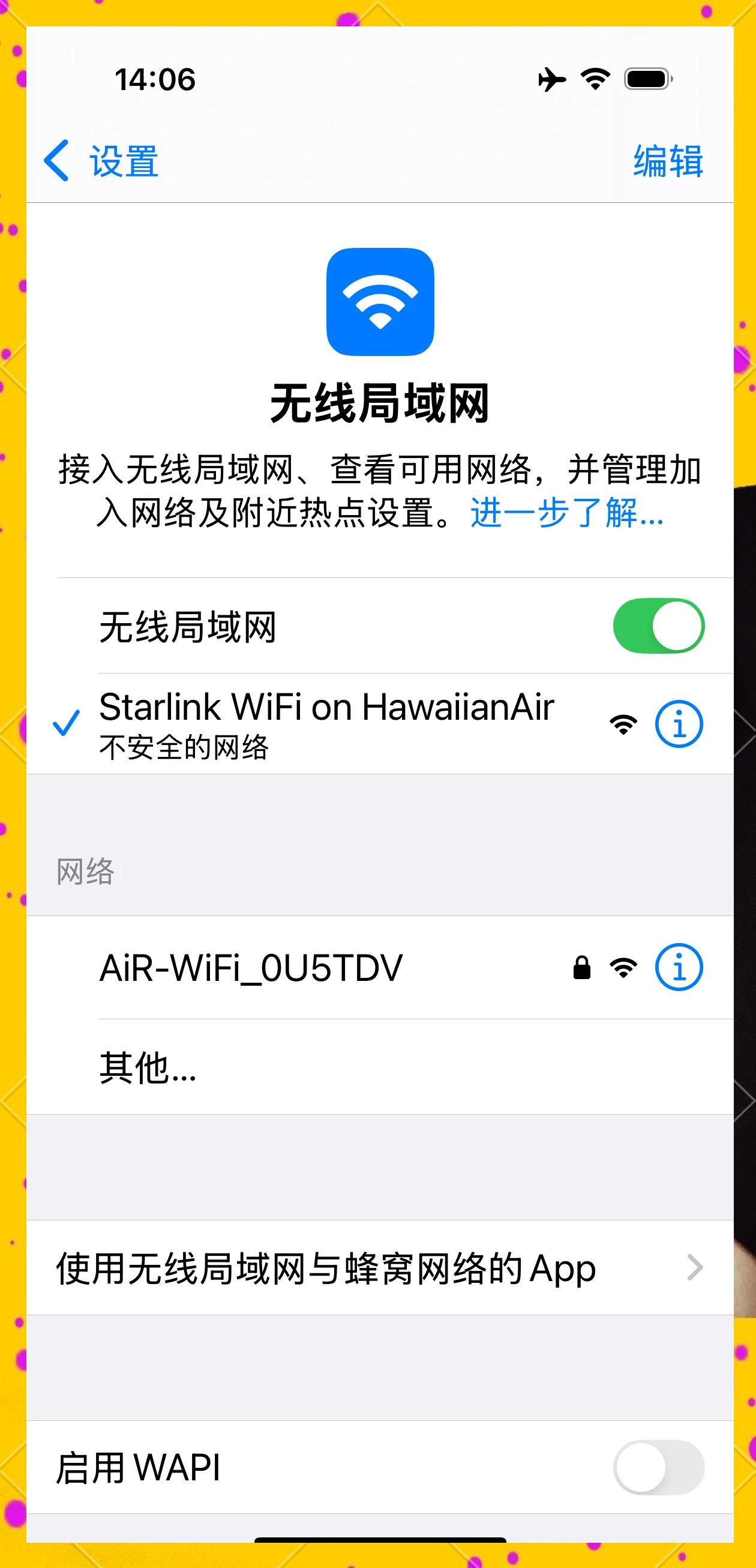The image size is (756, 1568).
Task: Tap 编辑 in the top right corner
Action: 668,160
